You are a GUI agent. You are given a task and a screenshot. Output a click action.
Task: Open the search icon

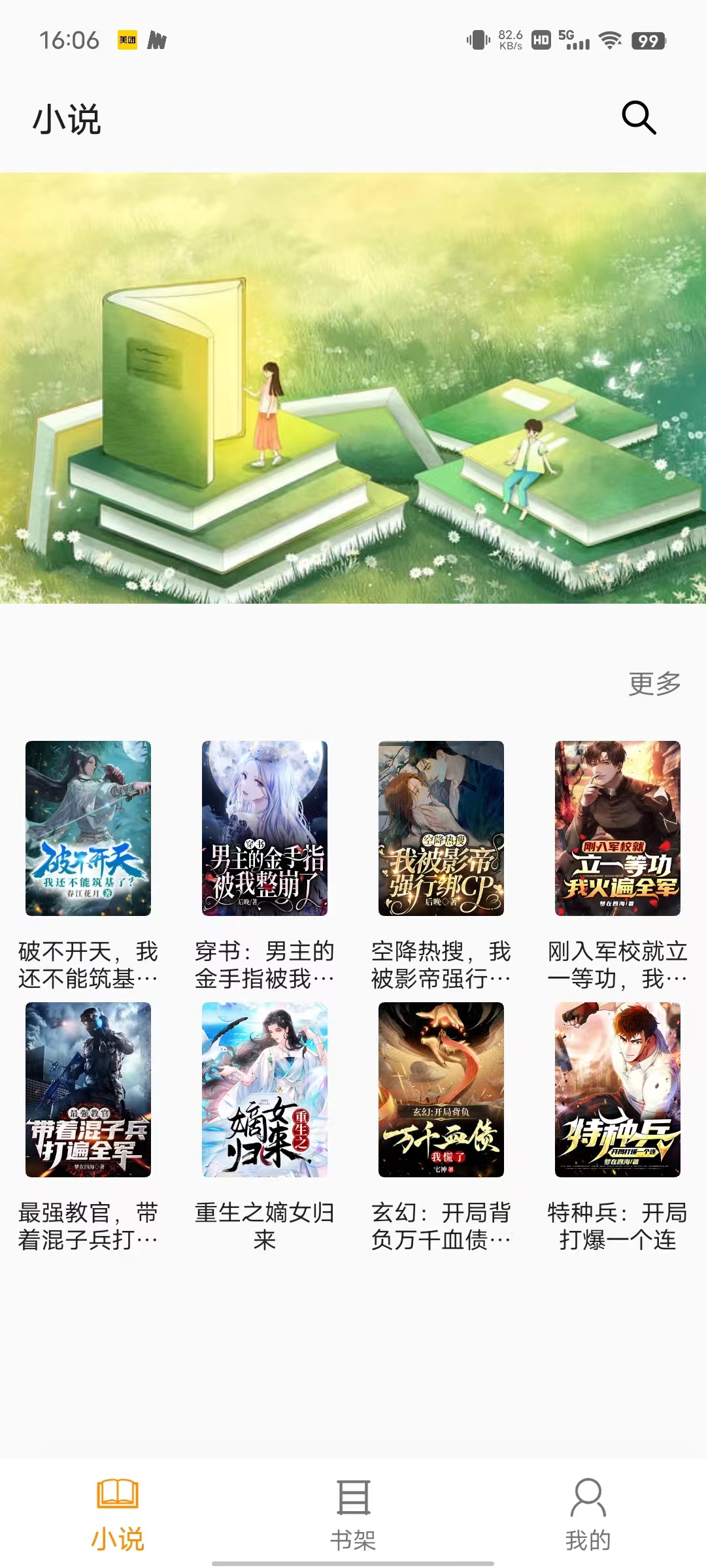[639, 118]
